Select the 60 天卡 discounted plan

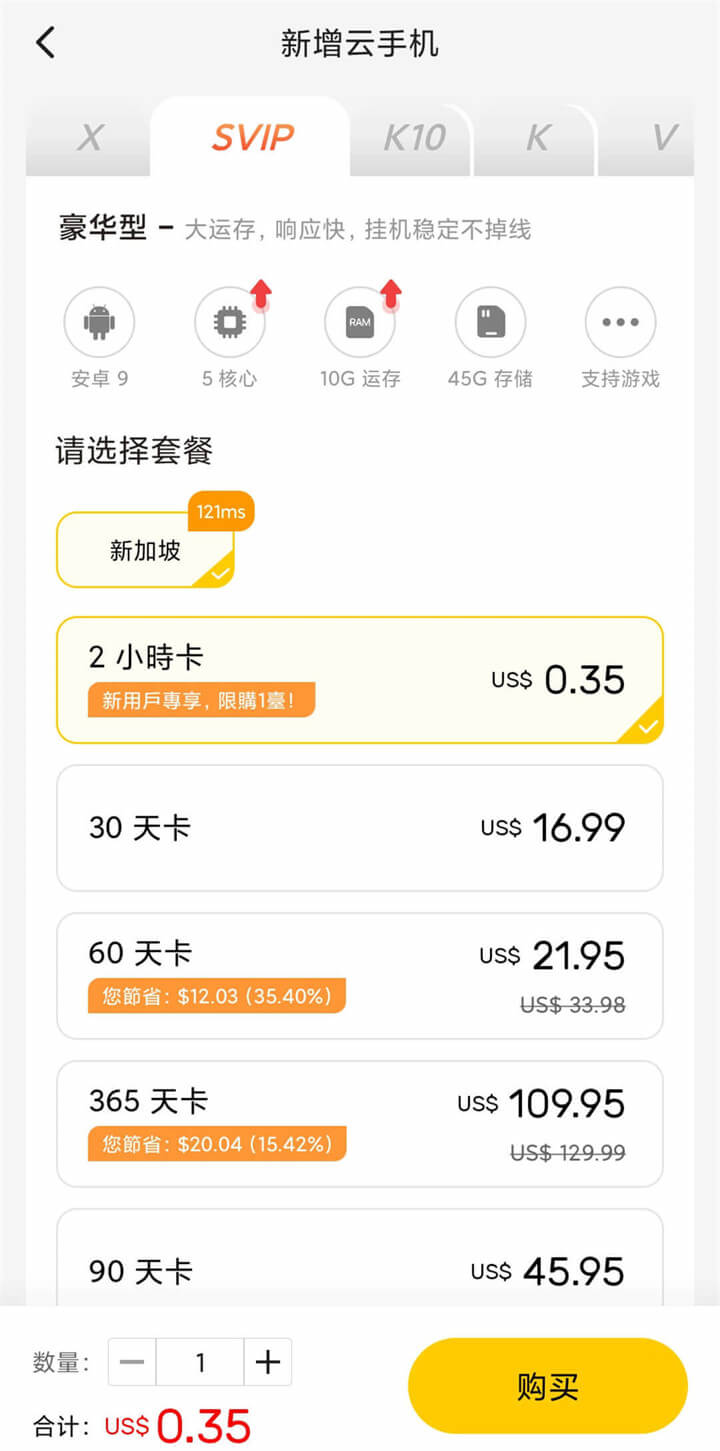[x=360, y=976]
